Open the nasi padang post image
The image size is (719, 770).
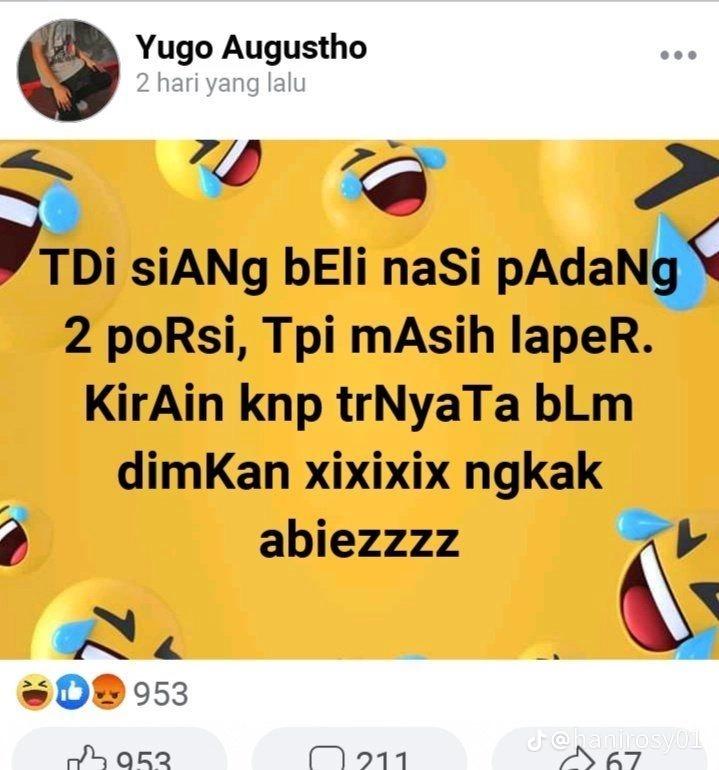[359, 399]
